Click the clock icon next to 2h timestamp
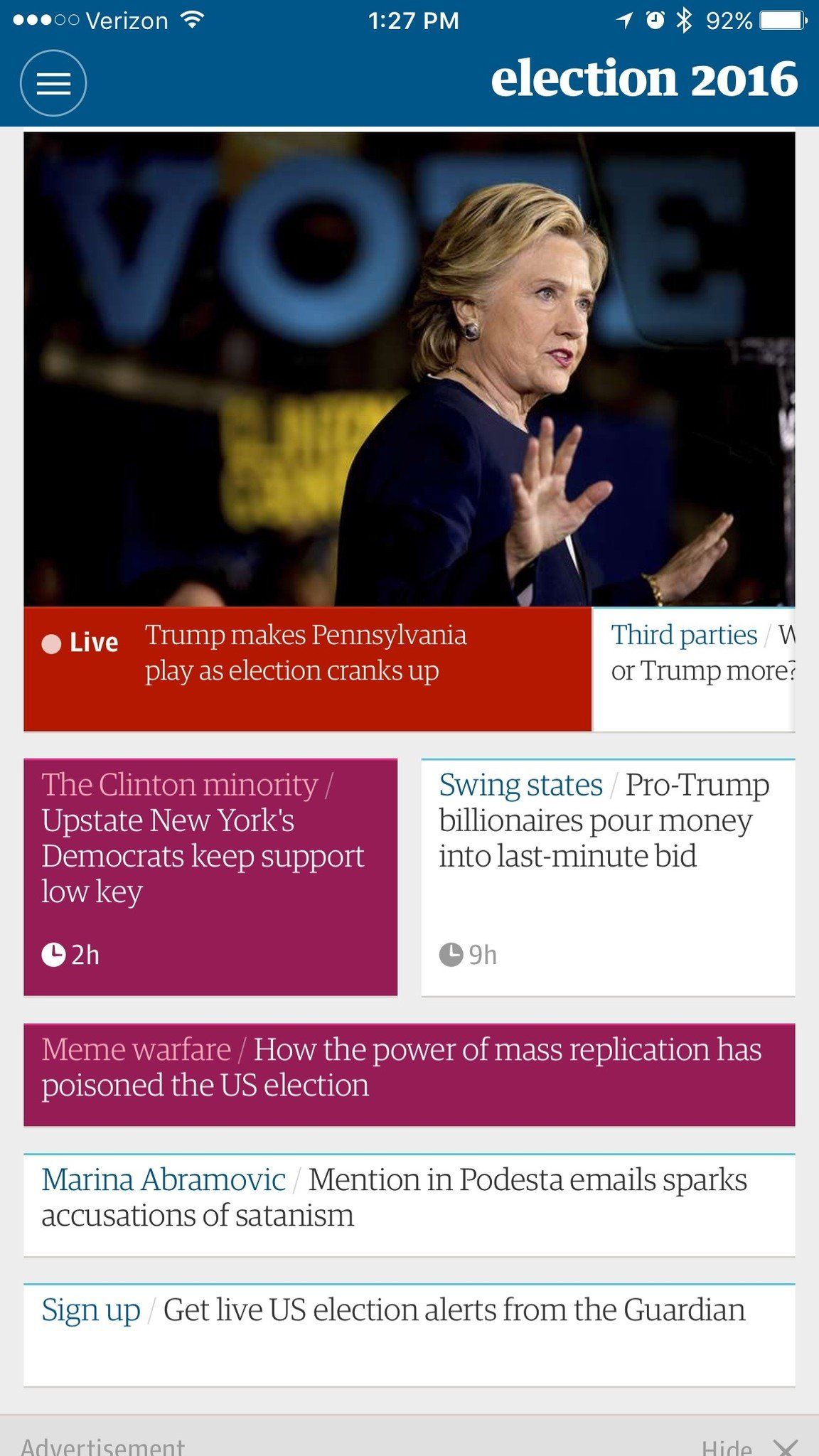The height and width of the screenshot is (1456, 819). [x=53, y=955]
